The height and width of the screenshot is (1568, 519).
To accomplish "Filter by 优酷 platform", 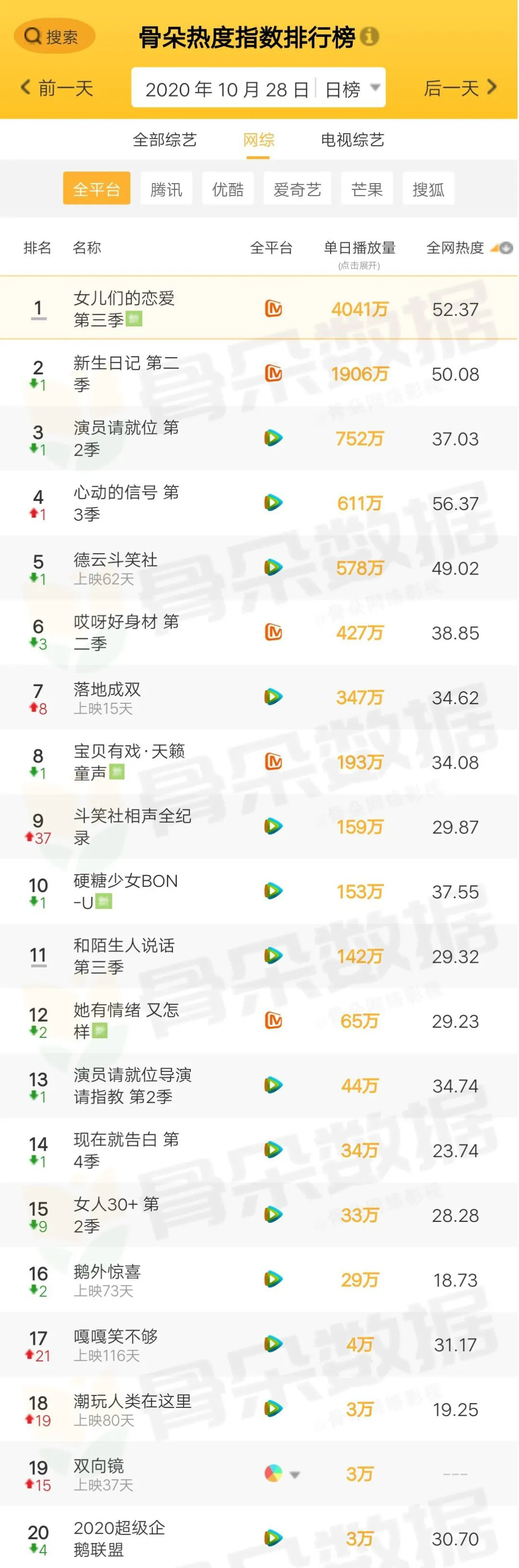I will [x=228, y=189].
